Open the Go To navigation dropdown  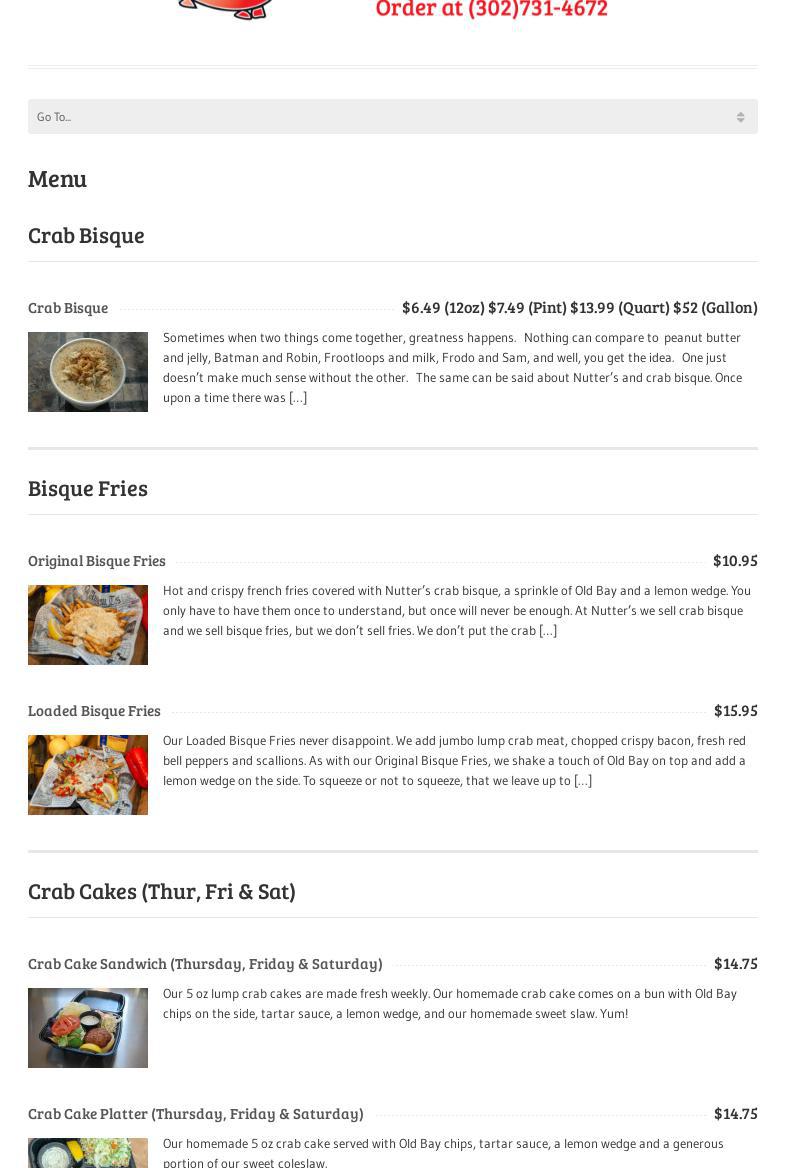coord(392,117)
